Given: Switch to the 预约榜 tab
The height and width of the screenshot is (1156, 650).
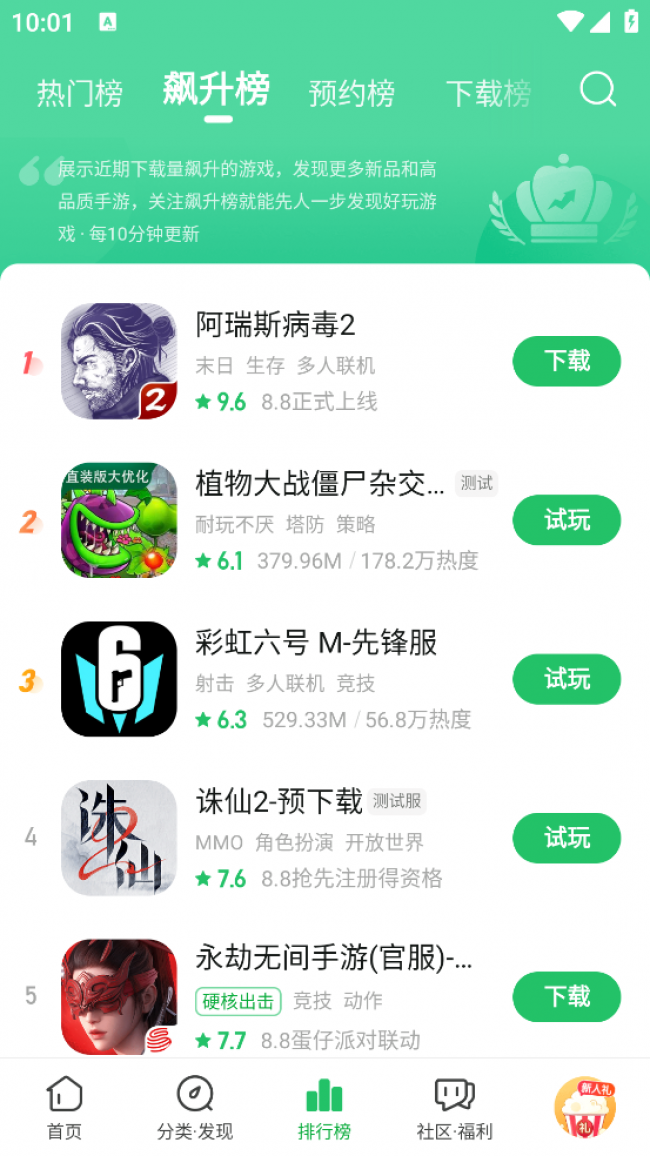Looking at the screenshot, I should point(352,93).
